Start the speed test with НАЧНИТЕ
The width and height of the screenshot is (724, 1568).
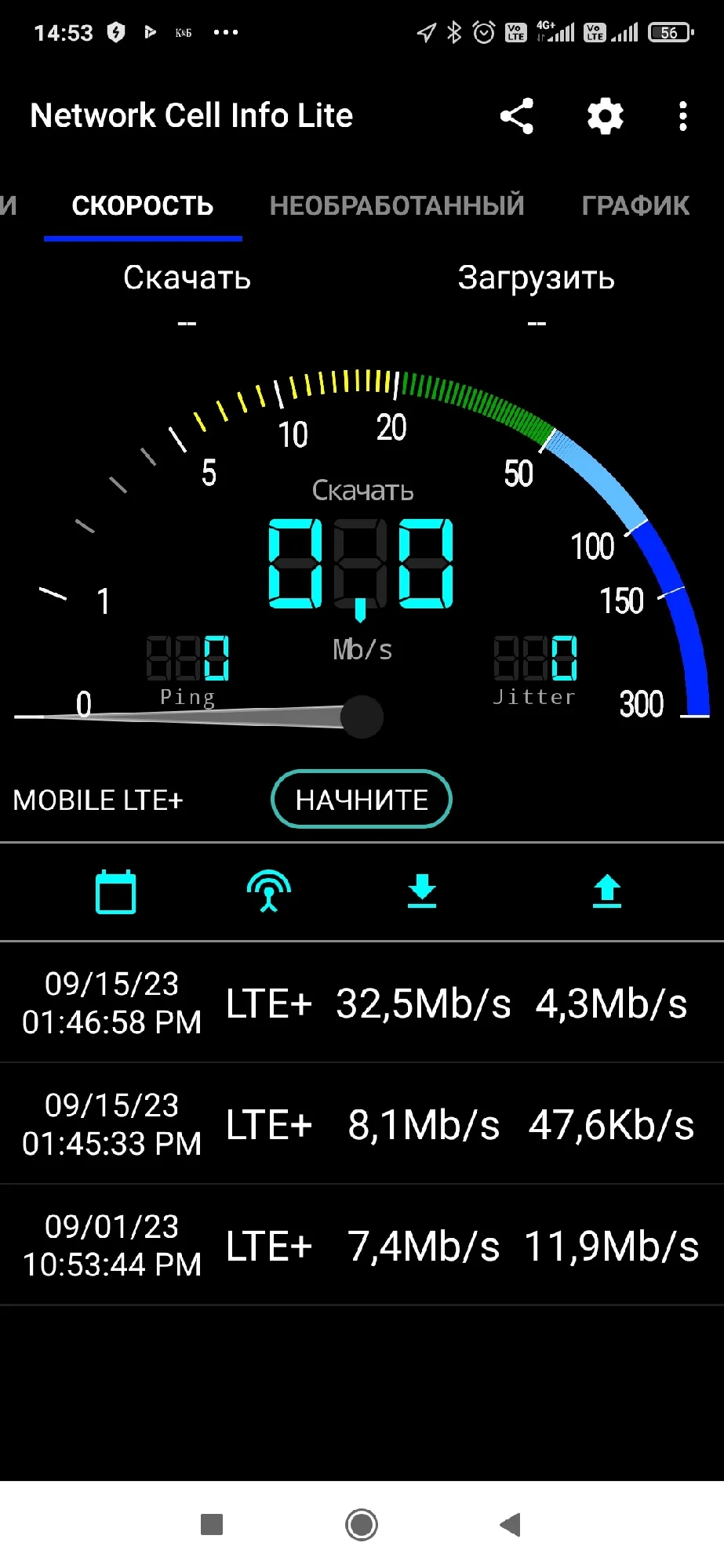point(362,800)
